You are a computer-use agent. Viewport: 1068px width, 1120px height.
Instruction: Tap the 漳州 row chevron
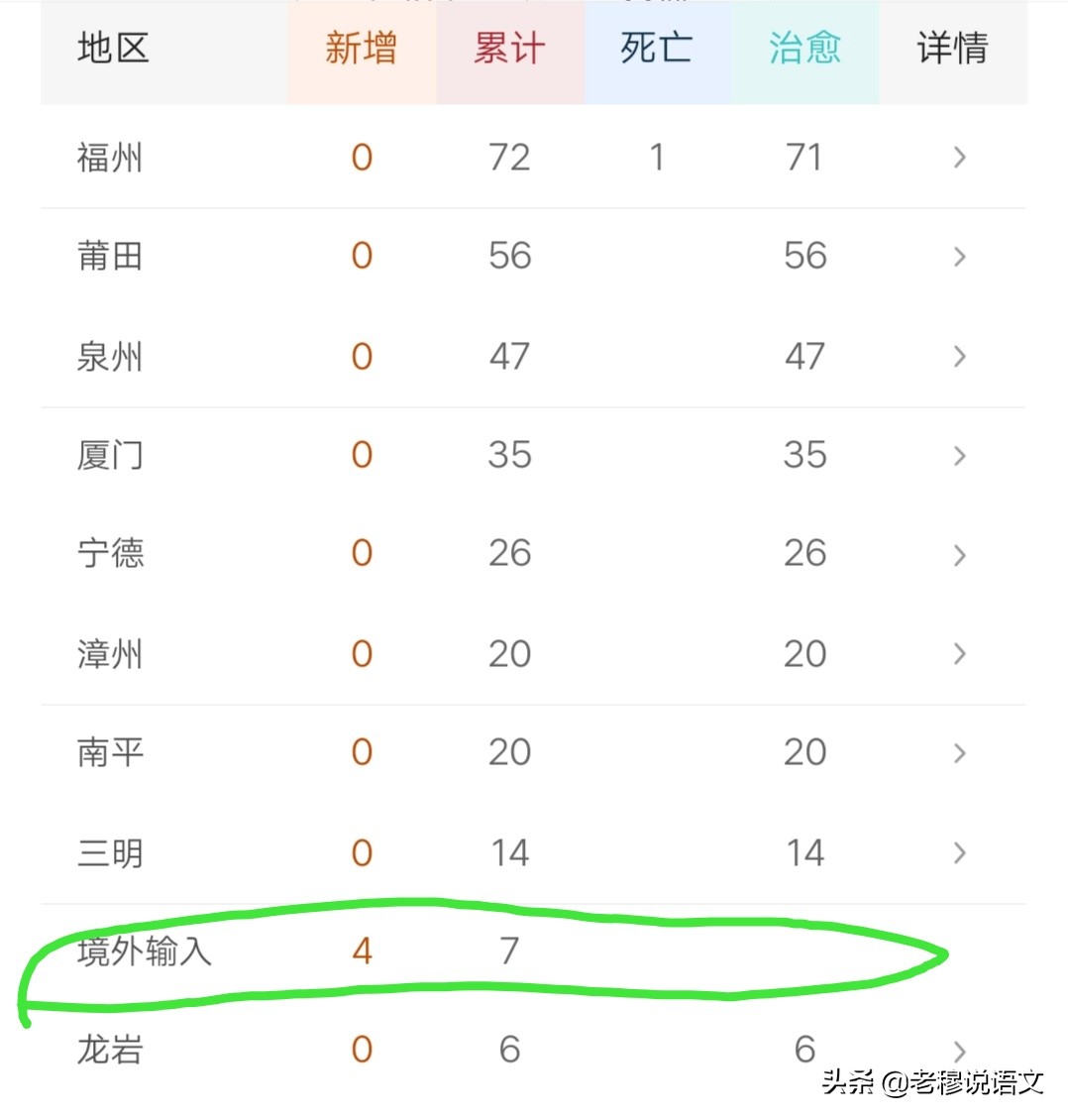pos(958,654)
